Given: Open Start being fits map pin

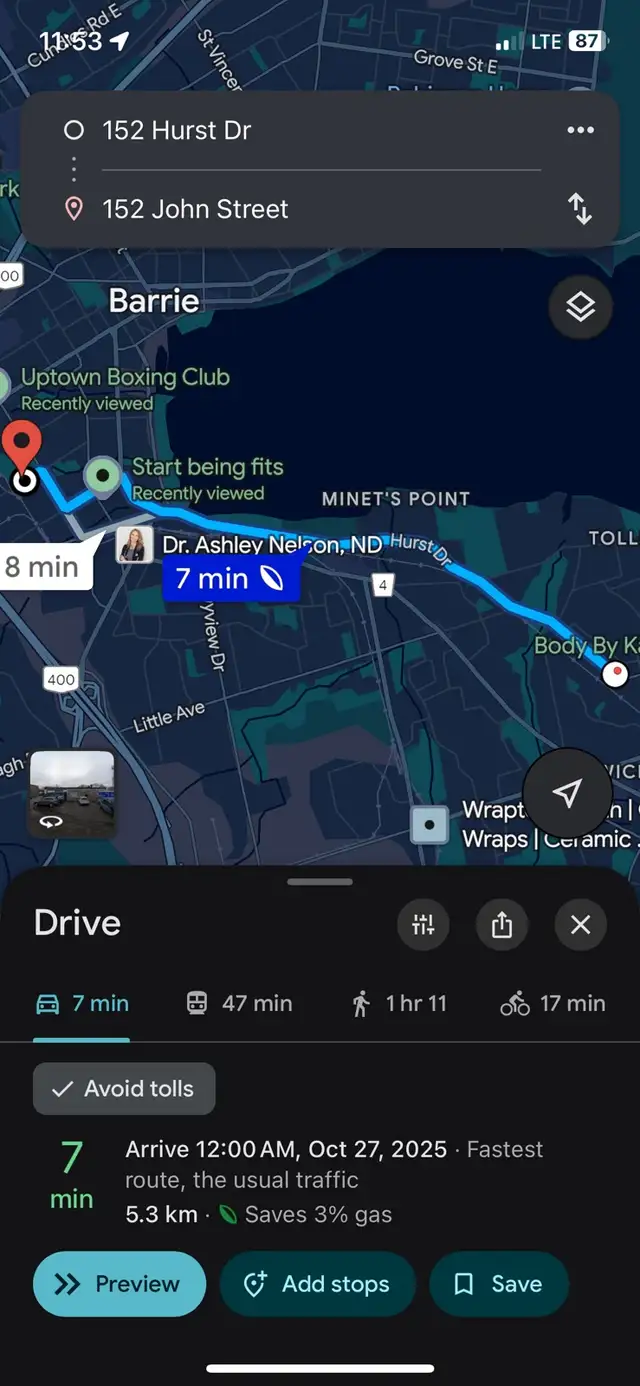Looking at the screenshot, I should pos(103,475).
